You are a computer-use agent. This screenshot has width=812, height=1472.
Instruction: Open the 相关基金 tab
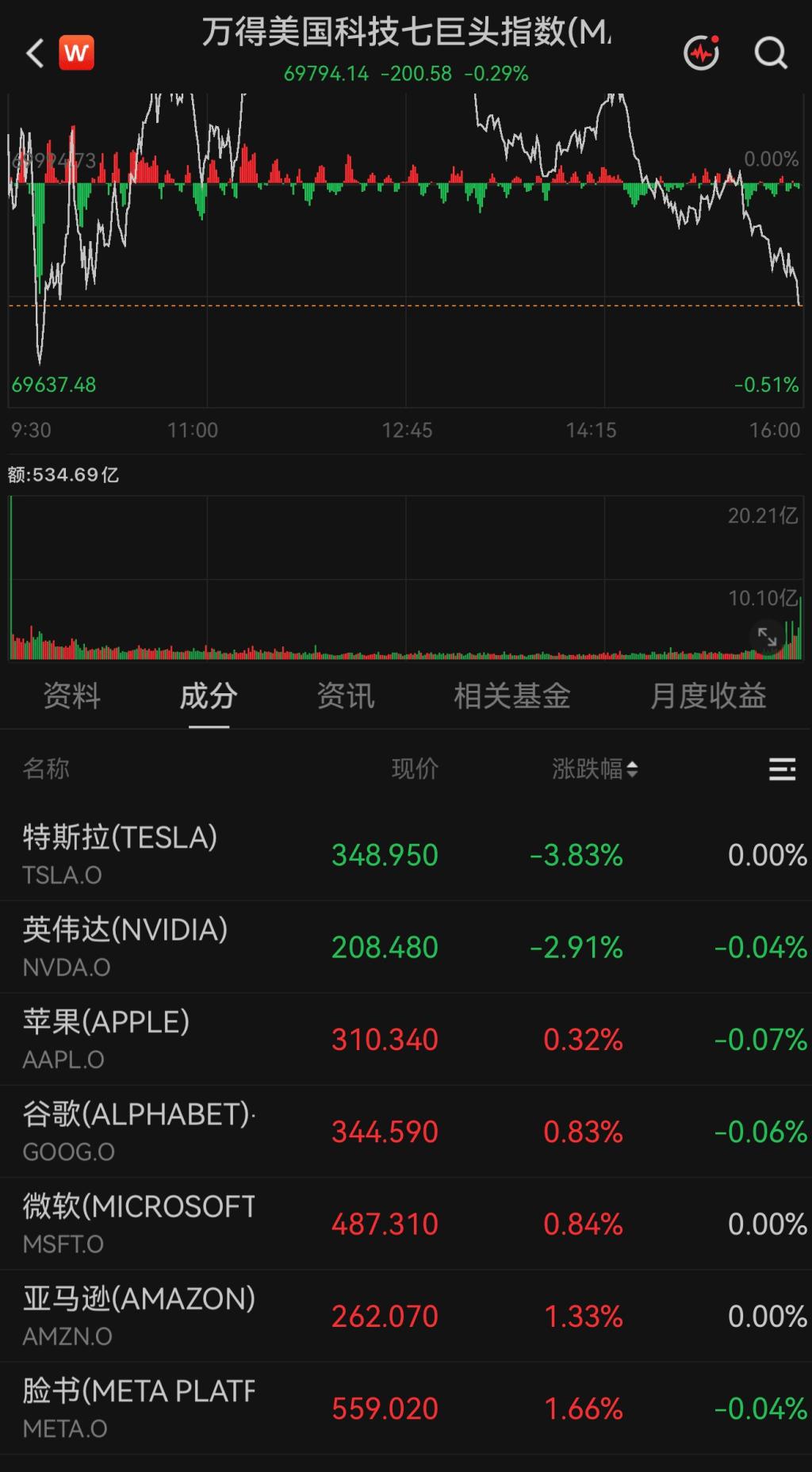[x=512, y=696]
